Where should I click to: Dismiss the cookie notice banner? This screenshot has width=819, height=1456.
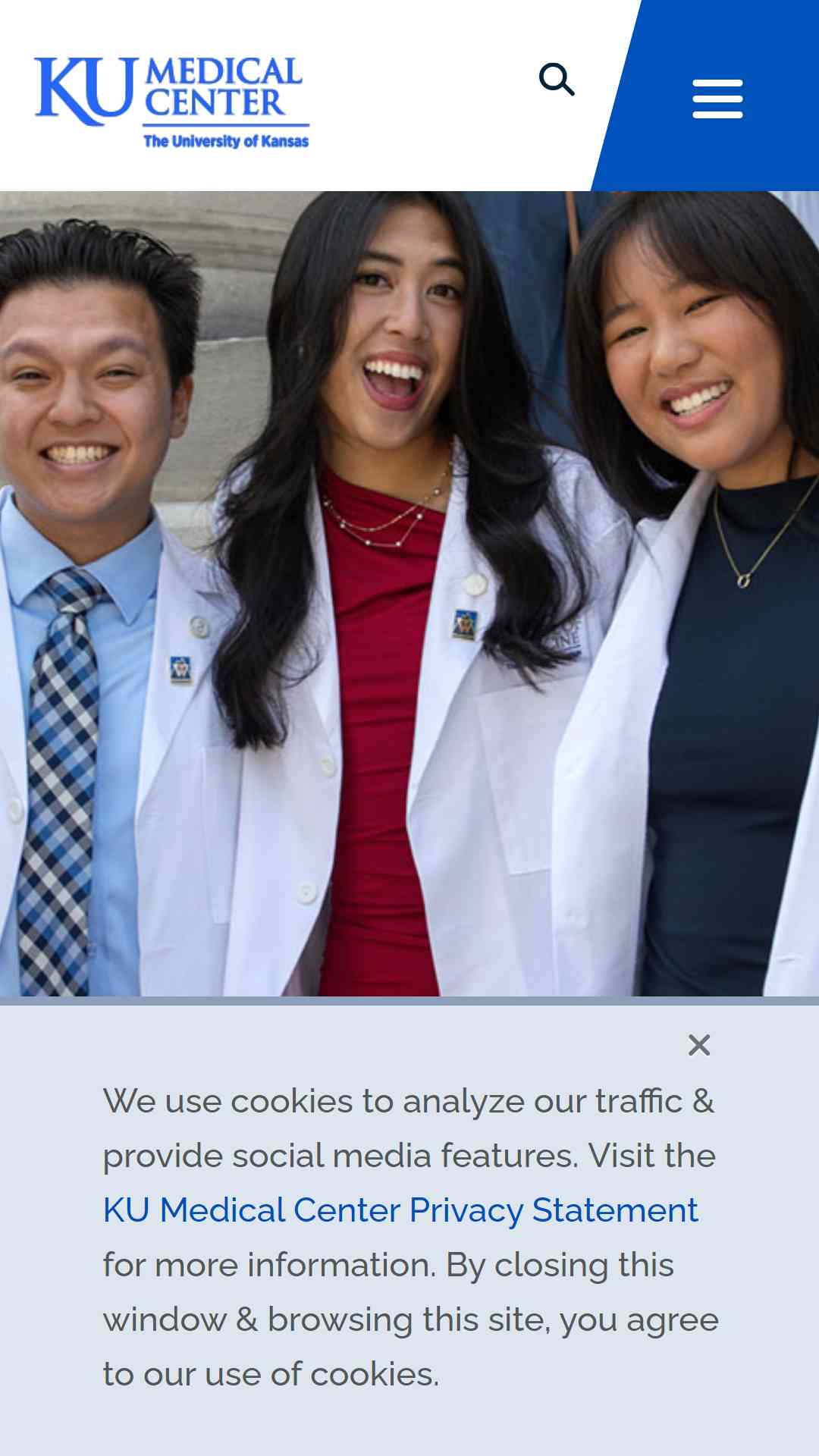(698, 1045)
